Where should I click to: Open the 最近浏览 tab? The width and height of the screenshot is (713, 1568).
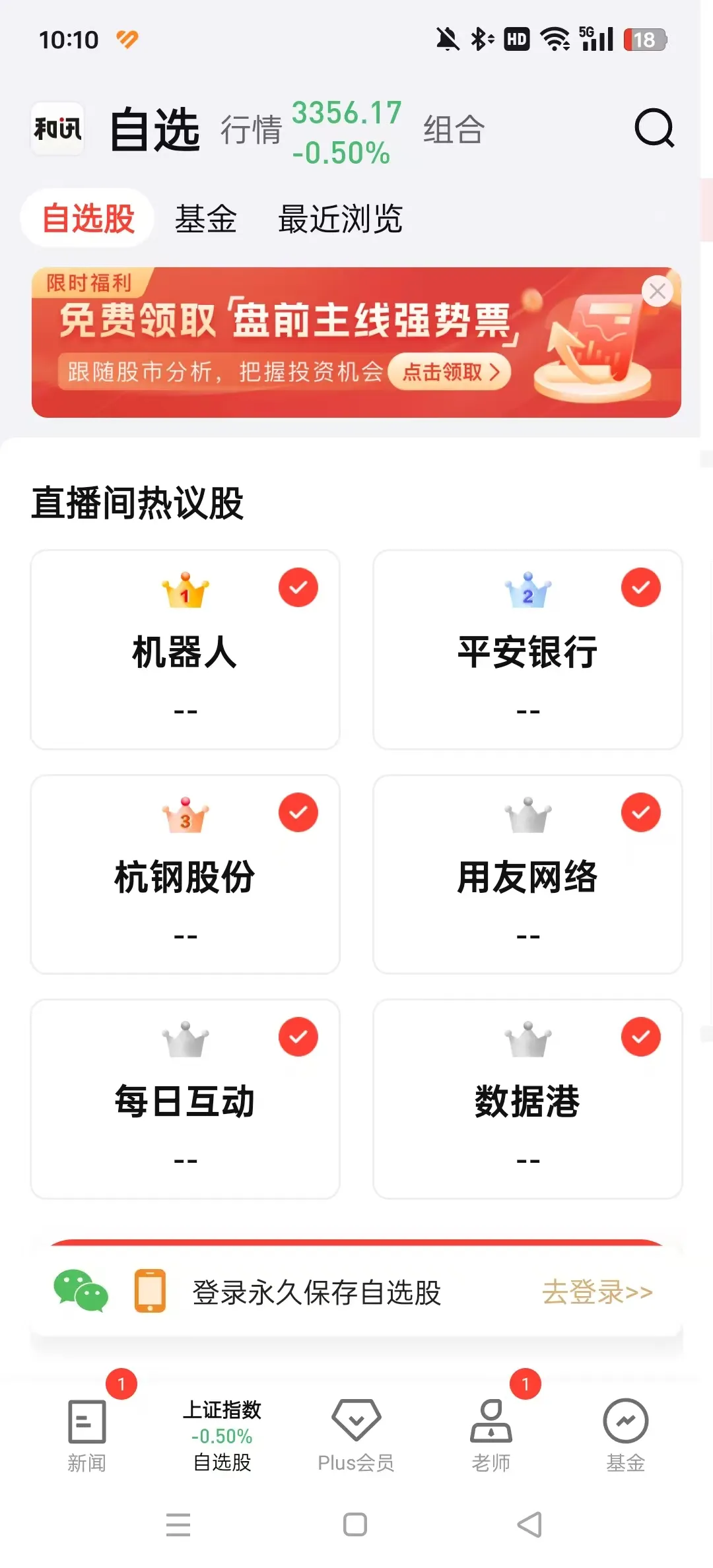click(341, 218)
